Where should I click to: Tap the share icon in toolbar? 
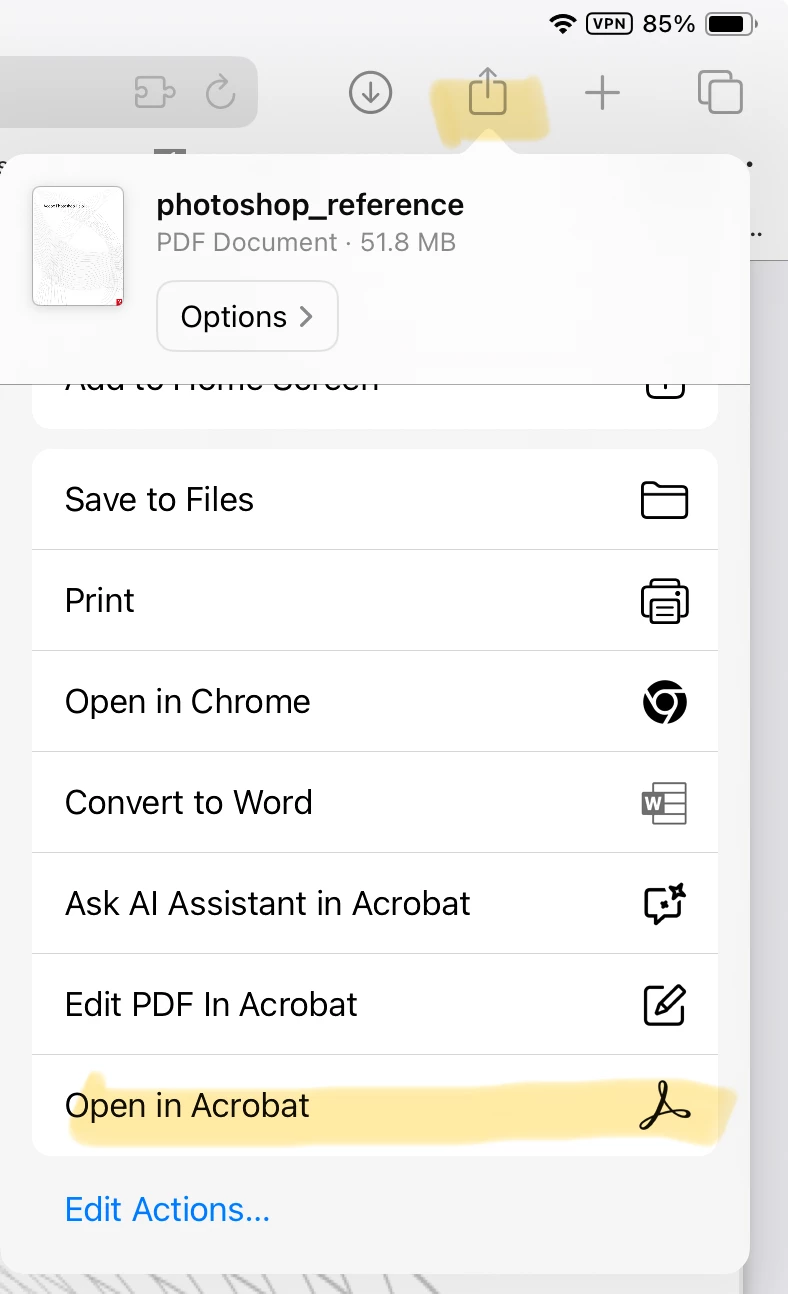[487, 92]
